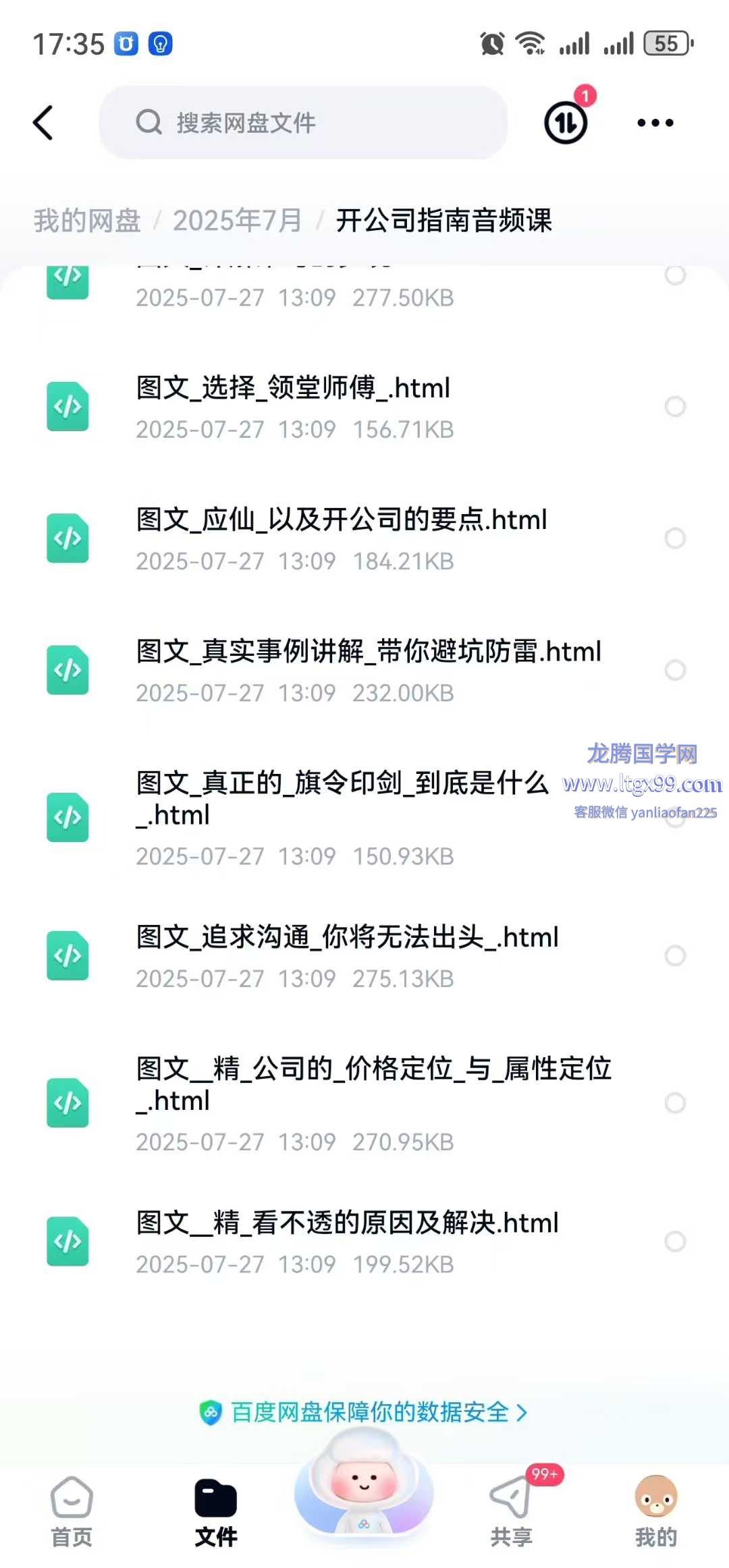This screenshot has height=1568, width=729.
Task: Select checkbox for 图文__精_公司的_价格定位_与_属性定位
Action: [675, 1103]
